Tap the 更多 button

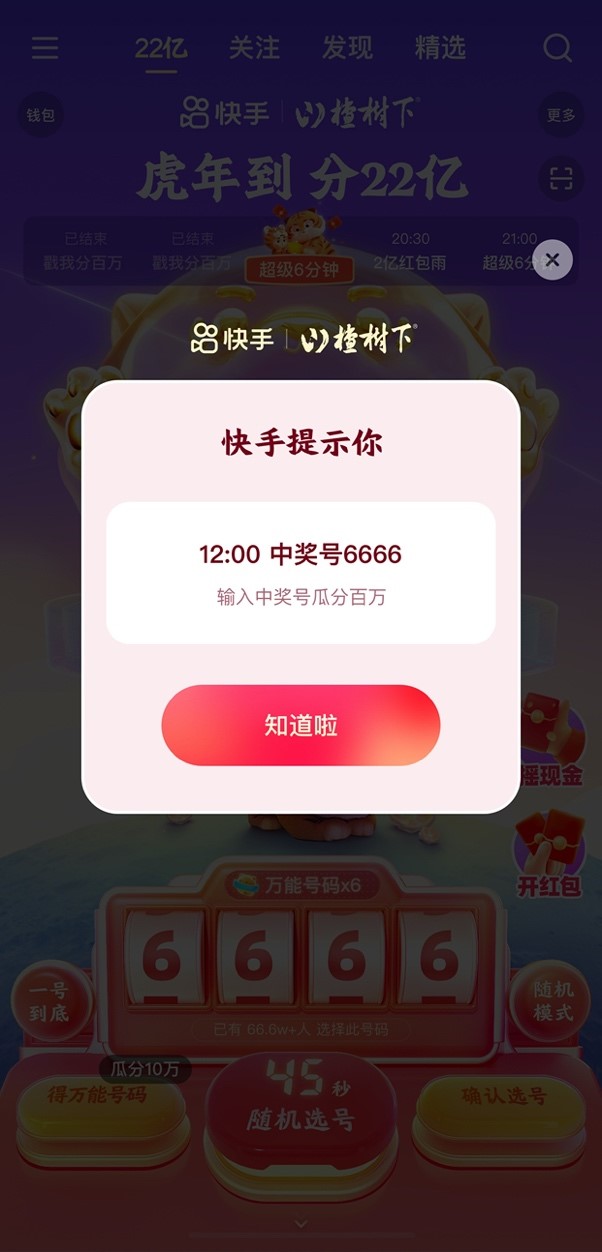click(561, 115)
